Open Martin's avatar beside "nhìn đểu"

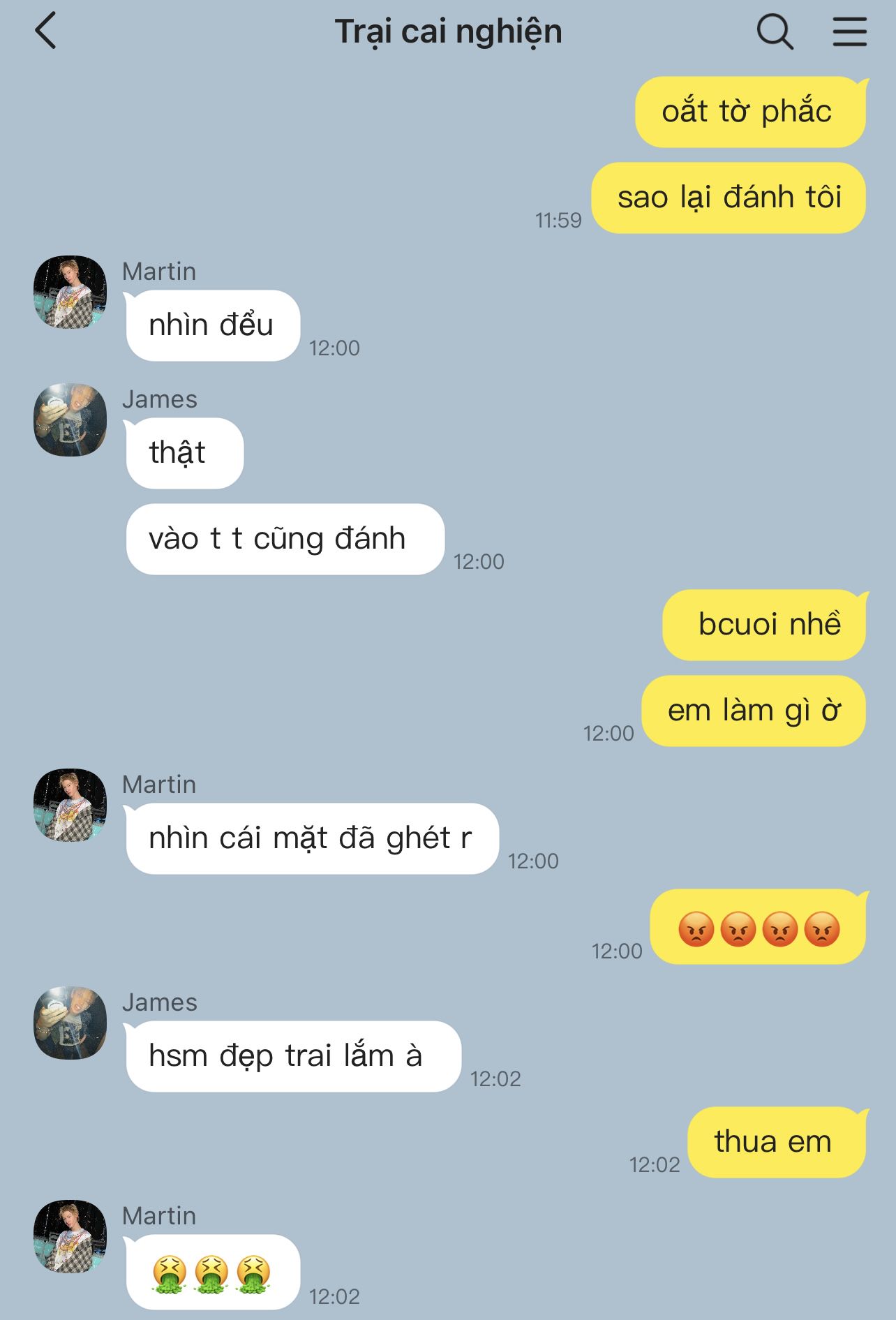(70, 292)
